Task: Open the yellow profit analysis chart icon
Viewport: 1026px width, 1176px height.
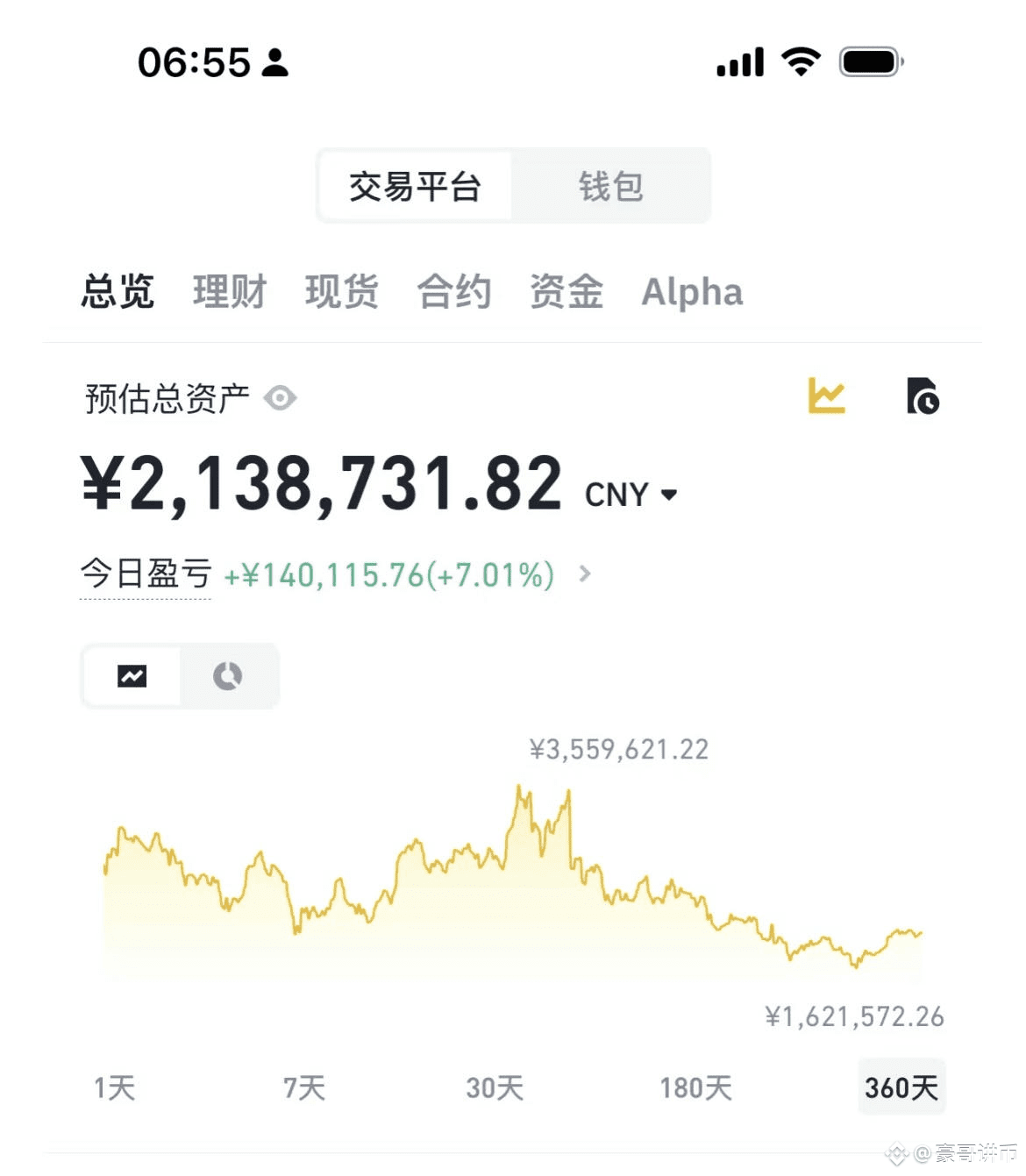Action: click(826, 396)
